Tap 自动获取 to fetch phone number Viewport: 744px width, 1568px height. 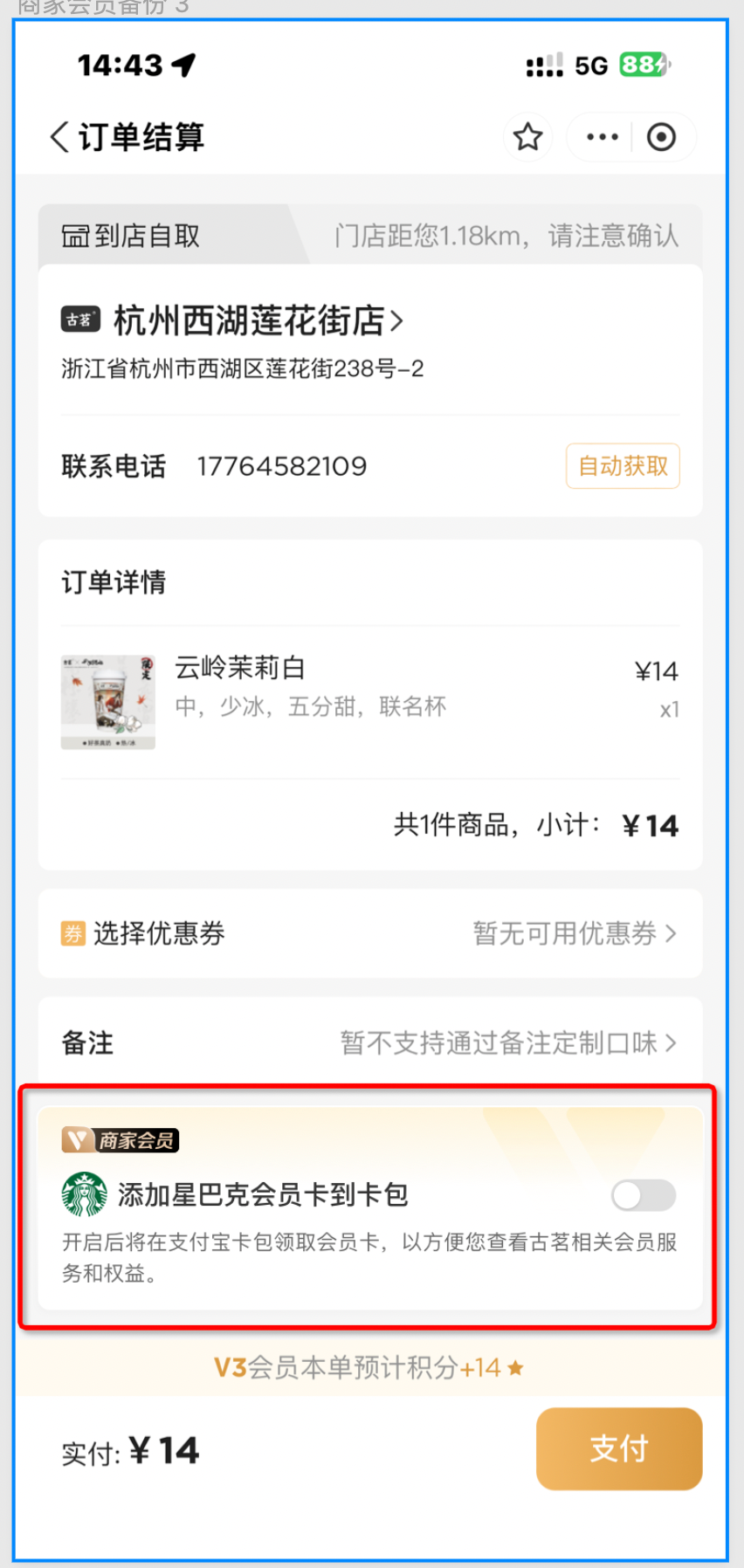(x=623, y=466)
